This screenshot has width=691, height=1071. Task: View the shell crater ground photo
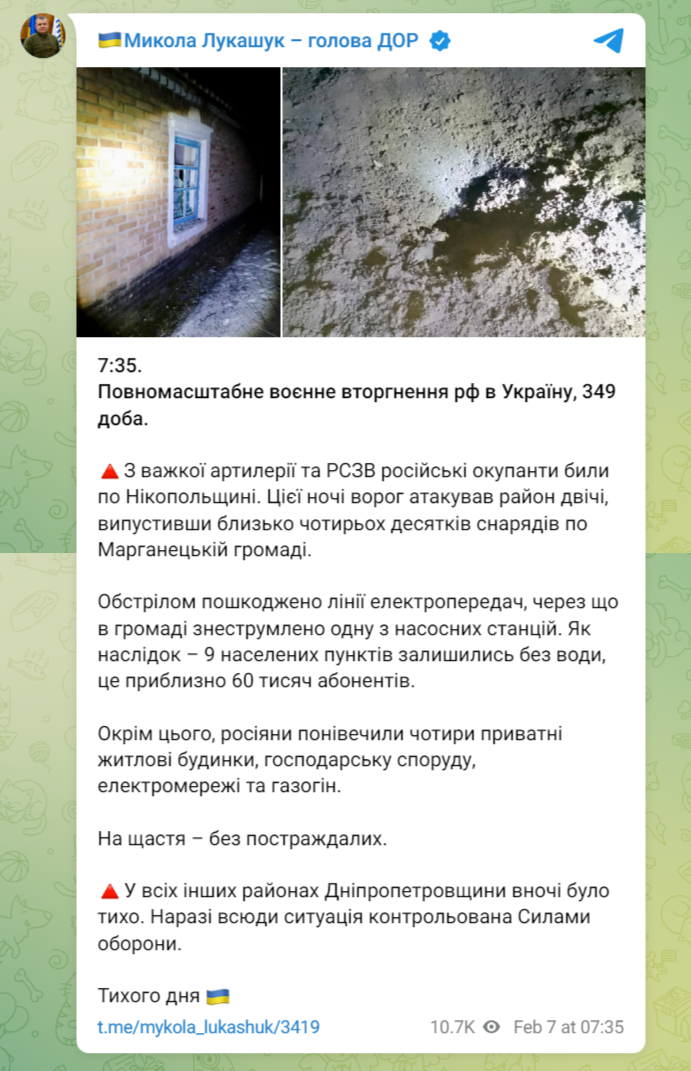[x=464, y=201]
